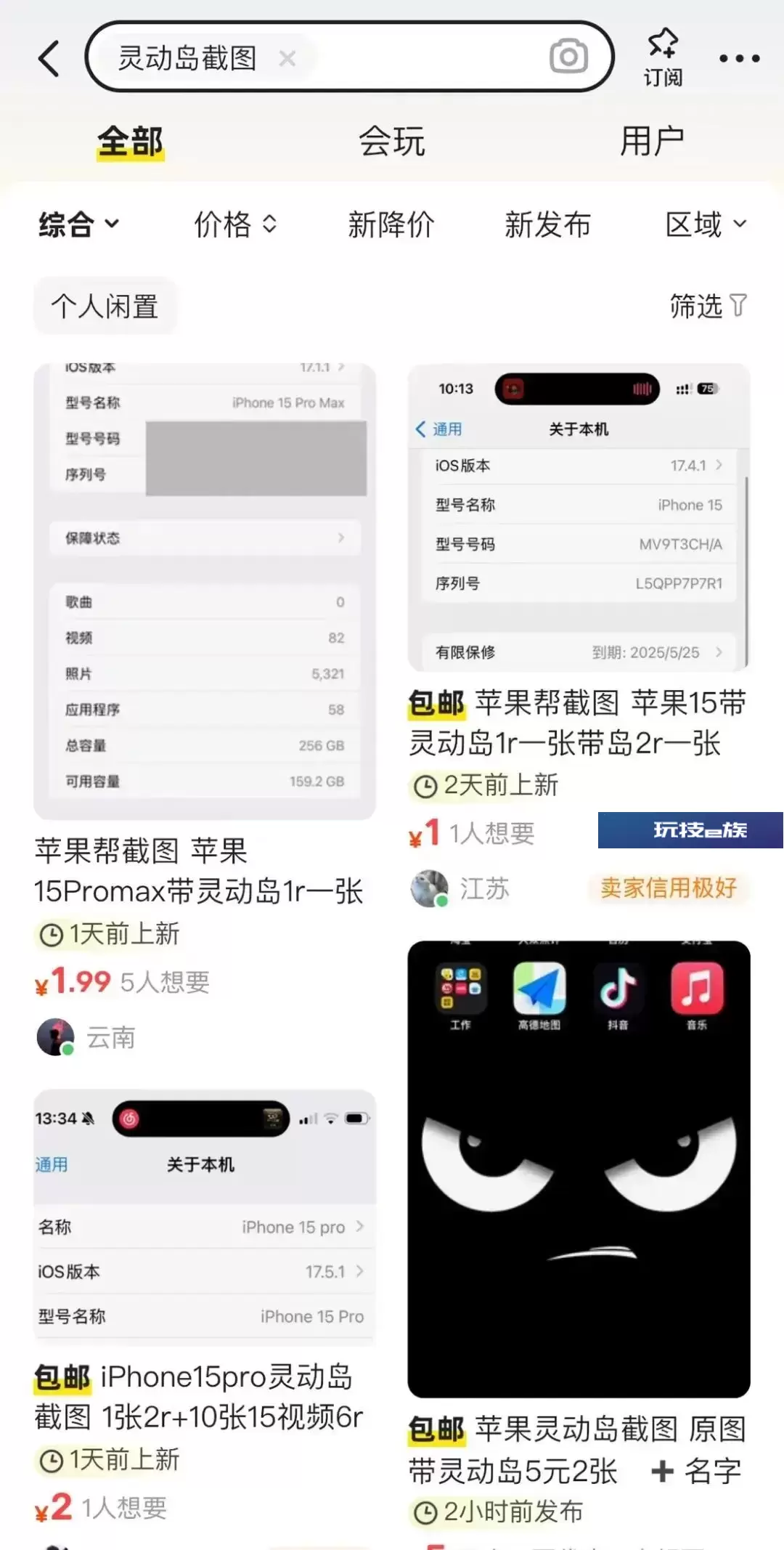This screenshot has height=1550, width=784.
Task: Open the three-dot overflow menu
Action: click(739, 58)
